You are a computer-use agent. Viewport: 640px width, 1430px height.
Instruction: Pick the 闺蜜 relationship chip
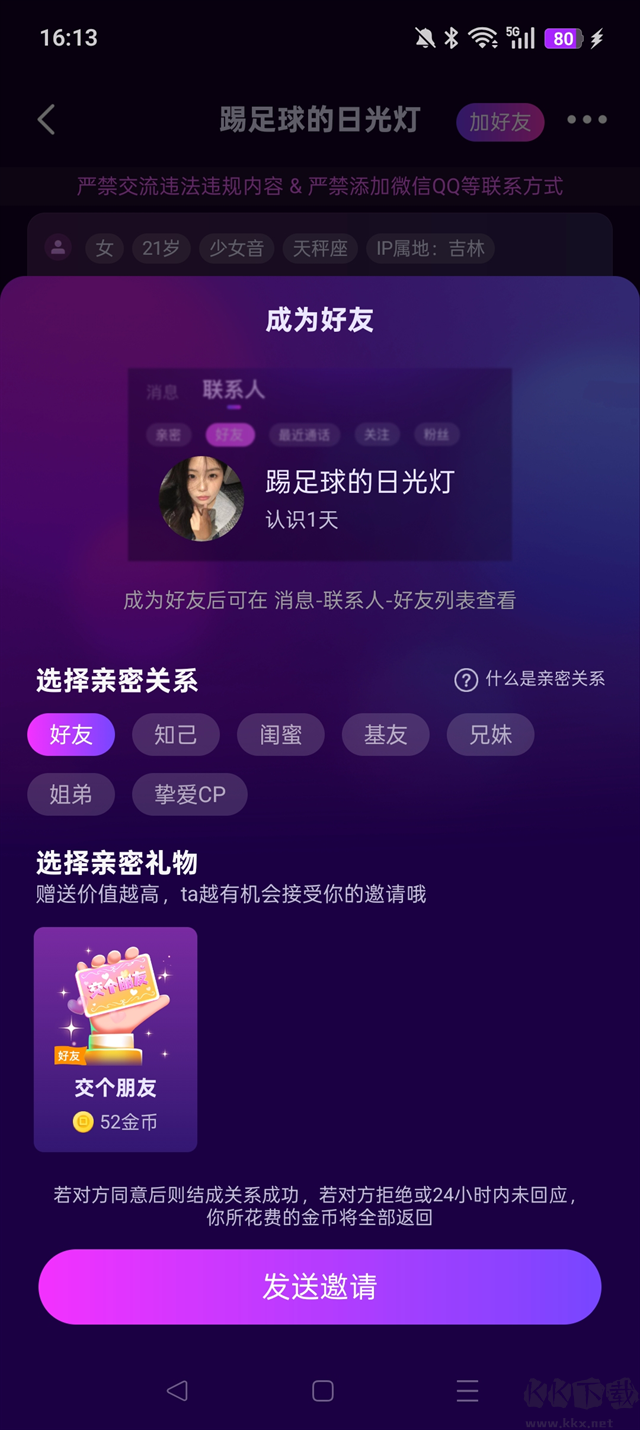[281, 735]
